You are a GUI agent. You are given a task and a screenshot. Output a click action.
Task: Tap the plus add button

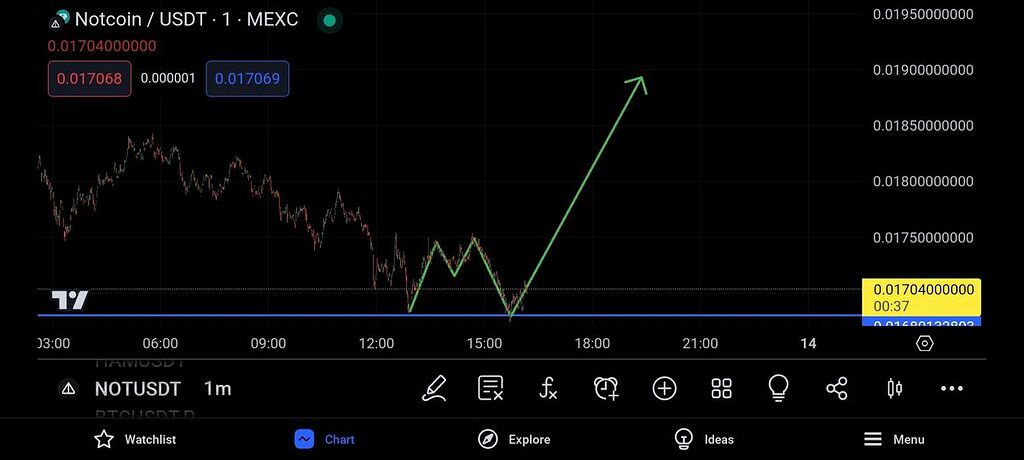[x=664, y=388]
